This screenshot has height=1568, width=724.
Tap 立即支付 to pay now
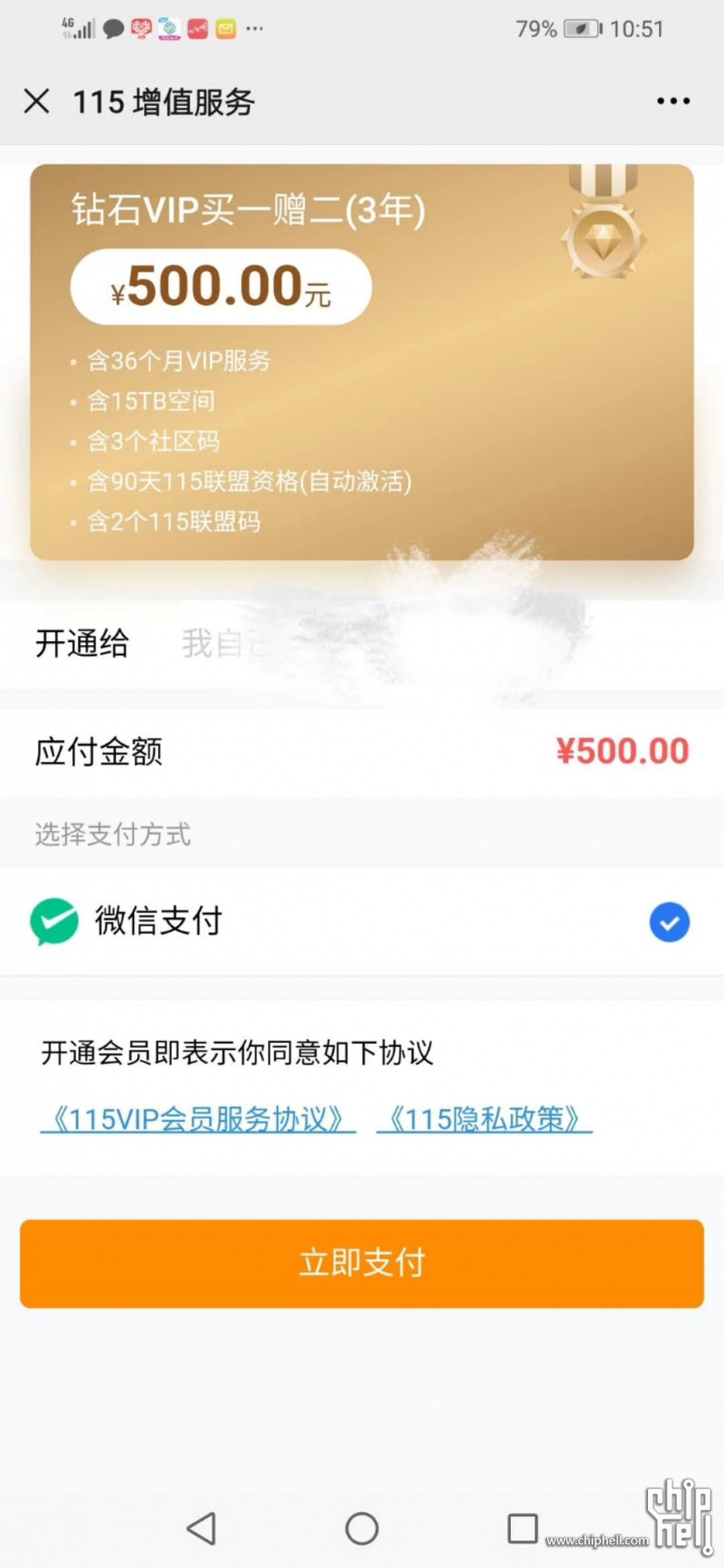pos(362,1263)
